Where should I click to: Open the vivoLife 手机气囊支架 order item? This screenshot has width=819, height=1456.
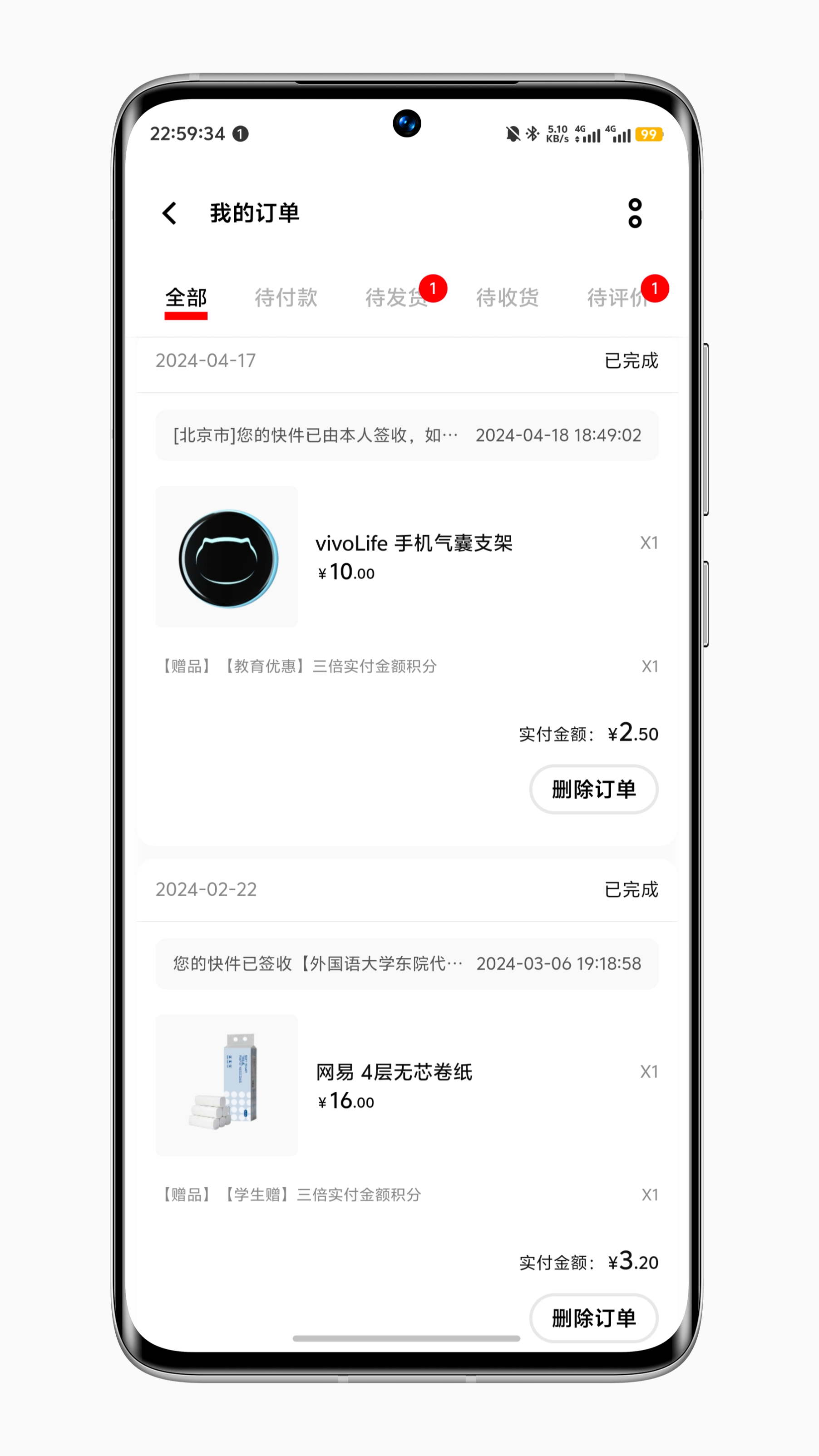click(407, 557)
